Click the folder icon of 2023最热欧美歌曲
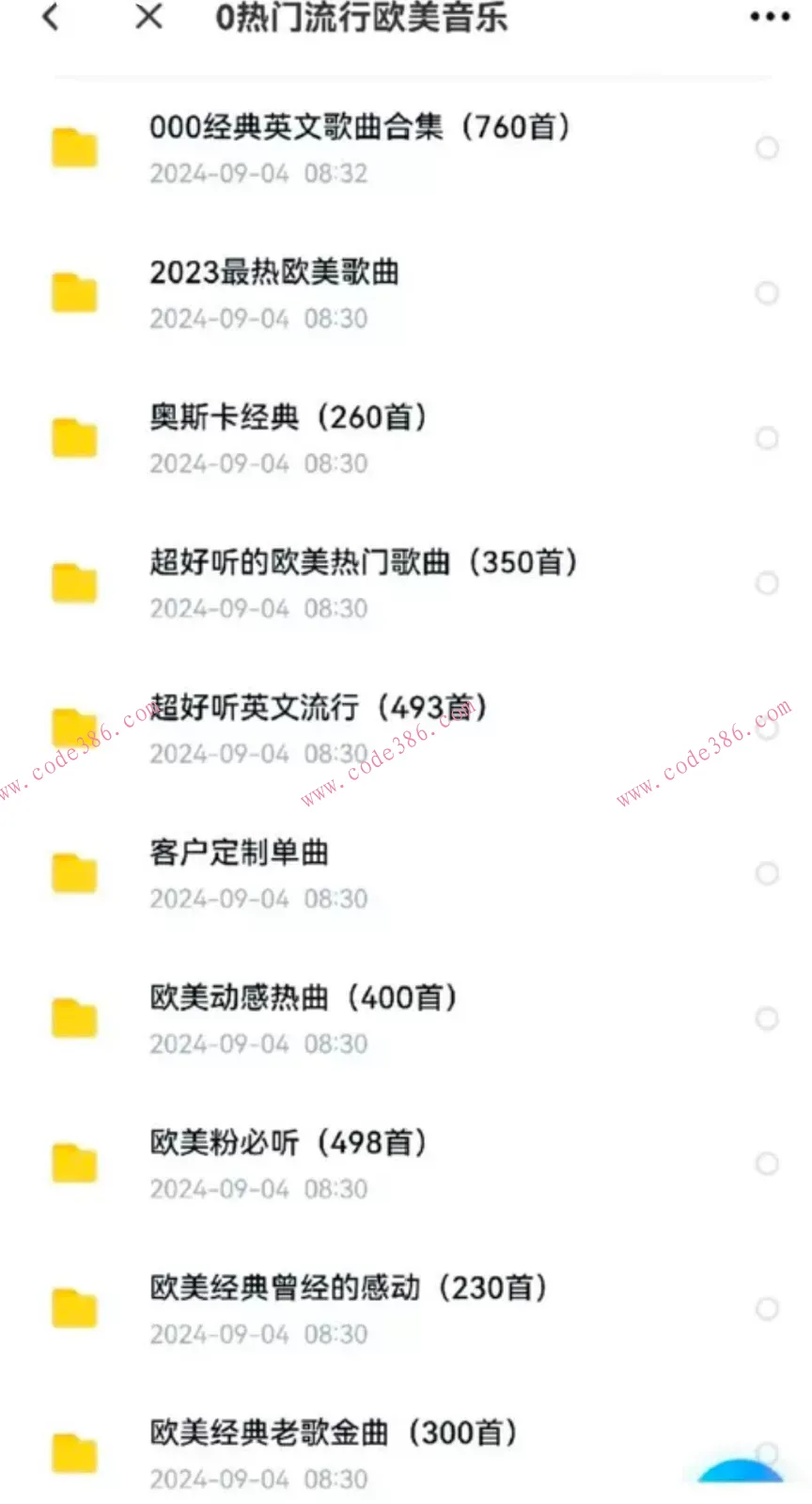This screenshot has width=812, height=1504. coord(74,292)
